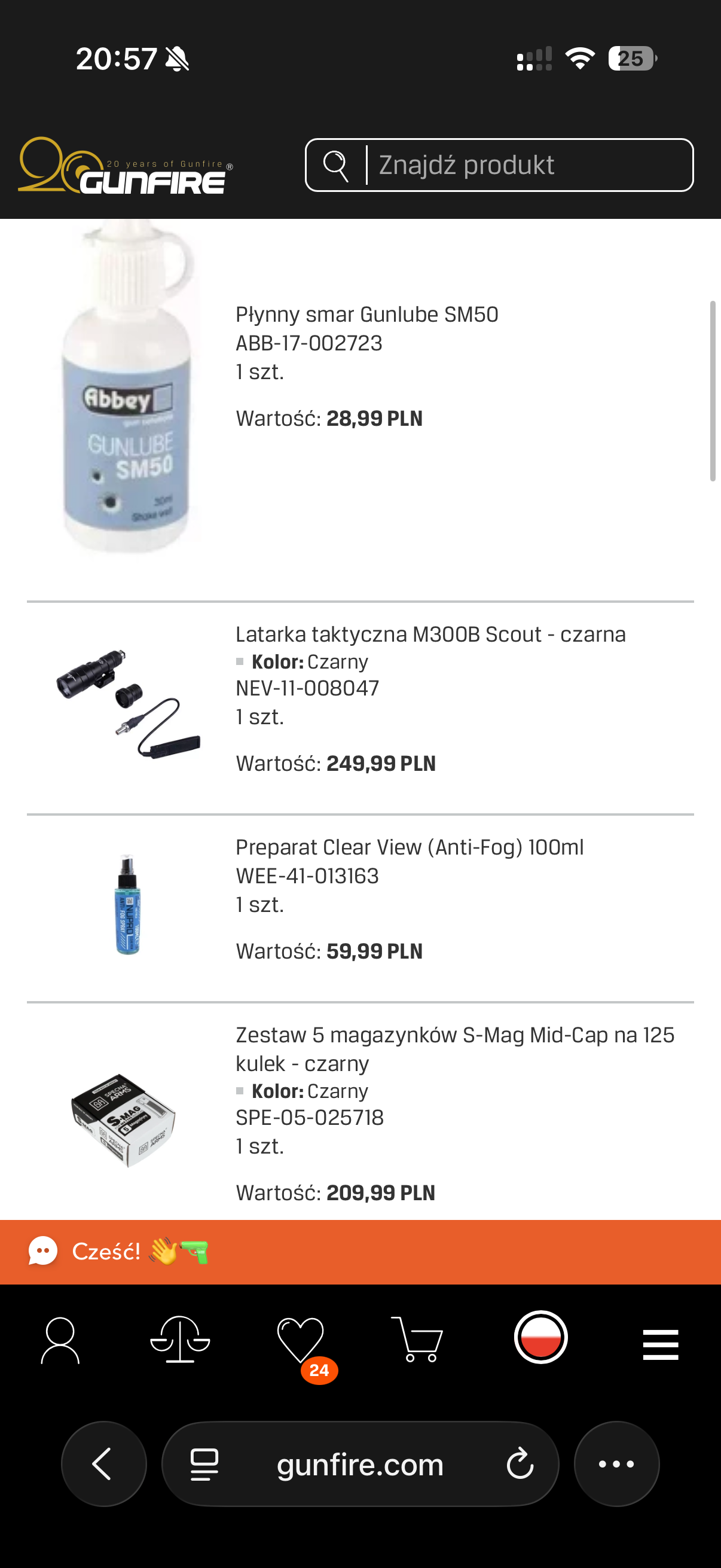The height and width of the screenshot is (1568, 721).
Task: View the S-Mag magazines box image
Action: point(124,1120)
